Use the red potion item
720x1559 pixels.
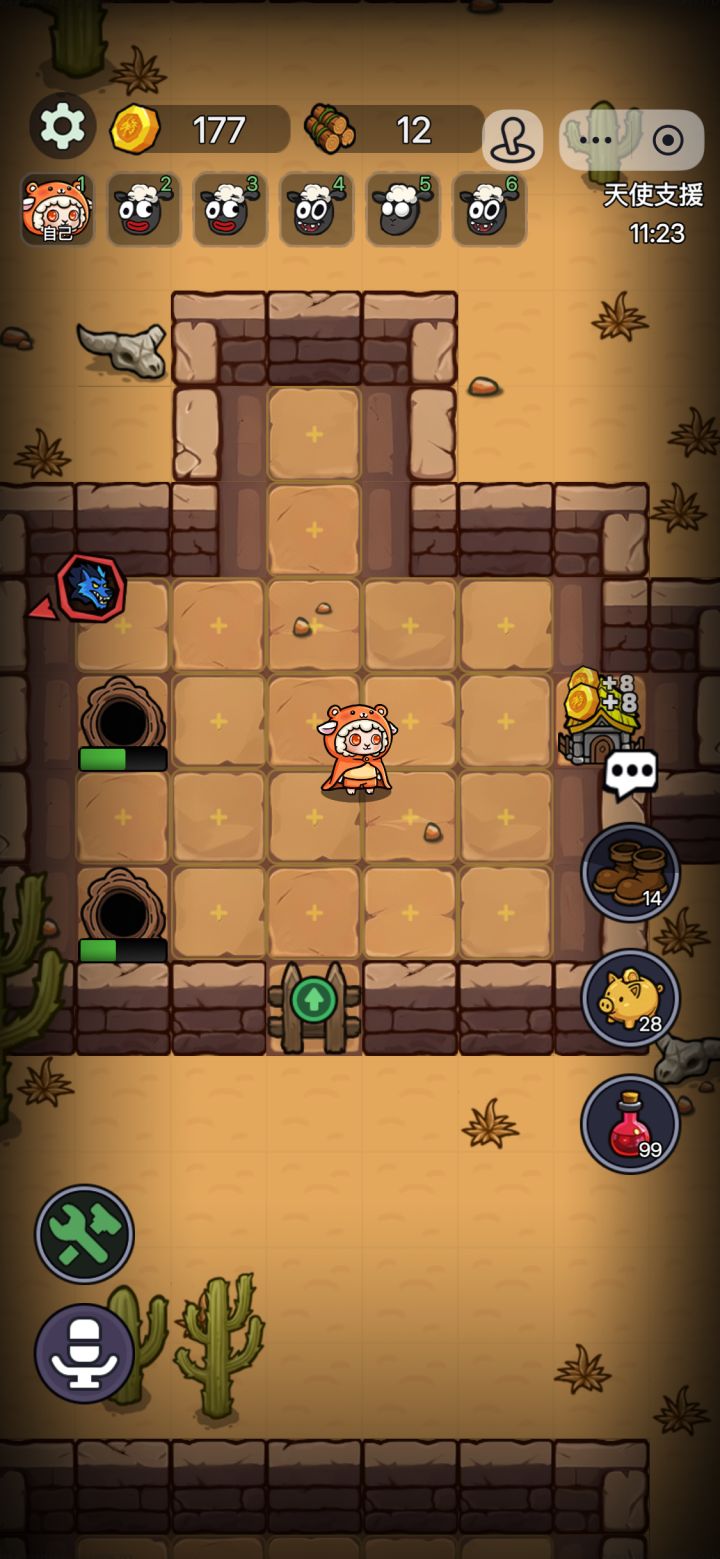click(x=632, y=1122)
